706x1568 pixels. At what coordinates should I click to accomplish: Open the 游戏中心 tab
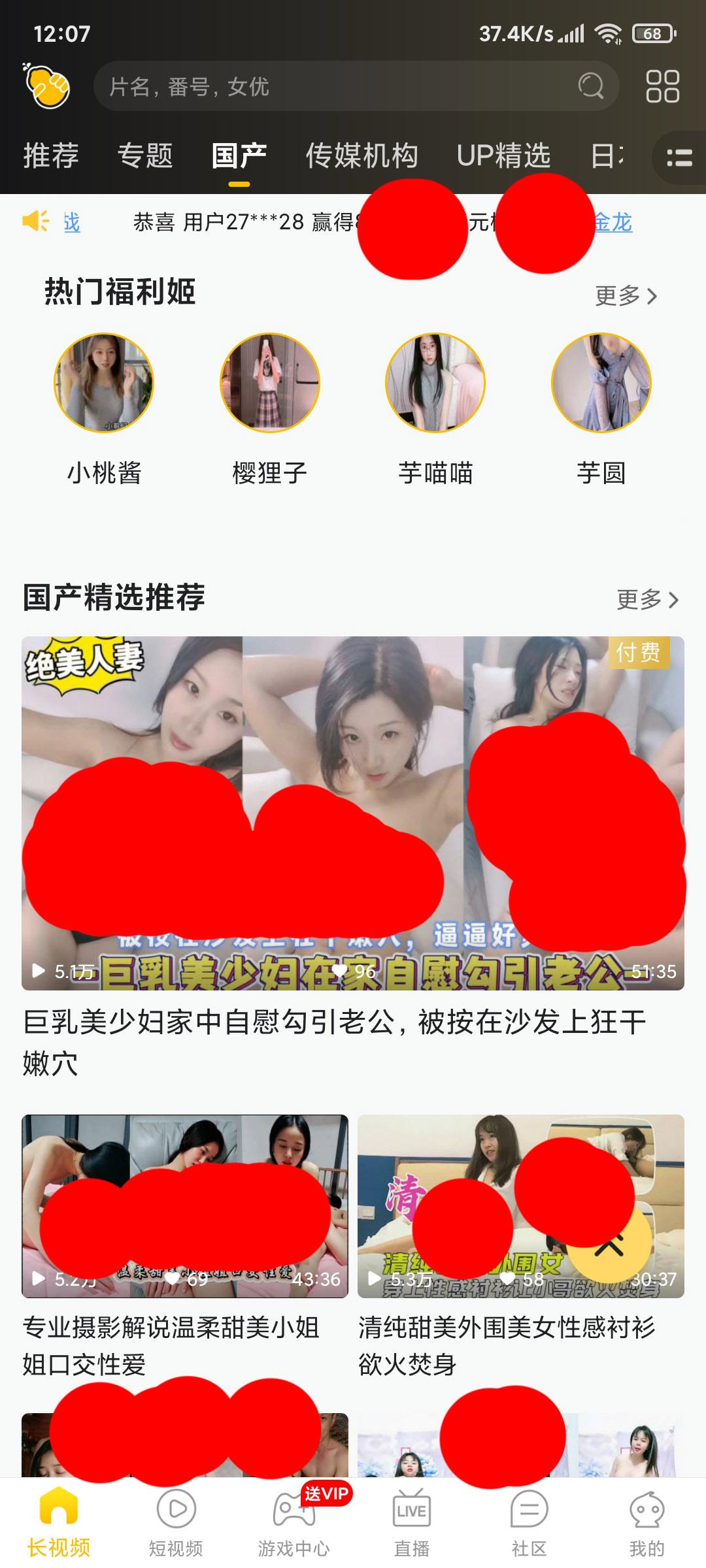294,1522
